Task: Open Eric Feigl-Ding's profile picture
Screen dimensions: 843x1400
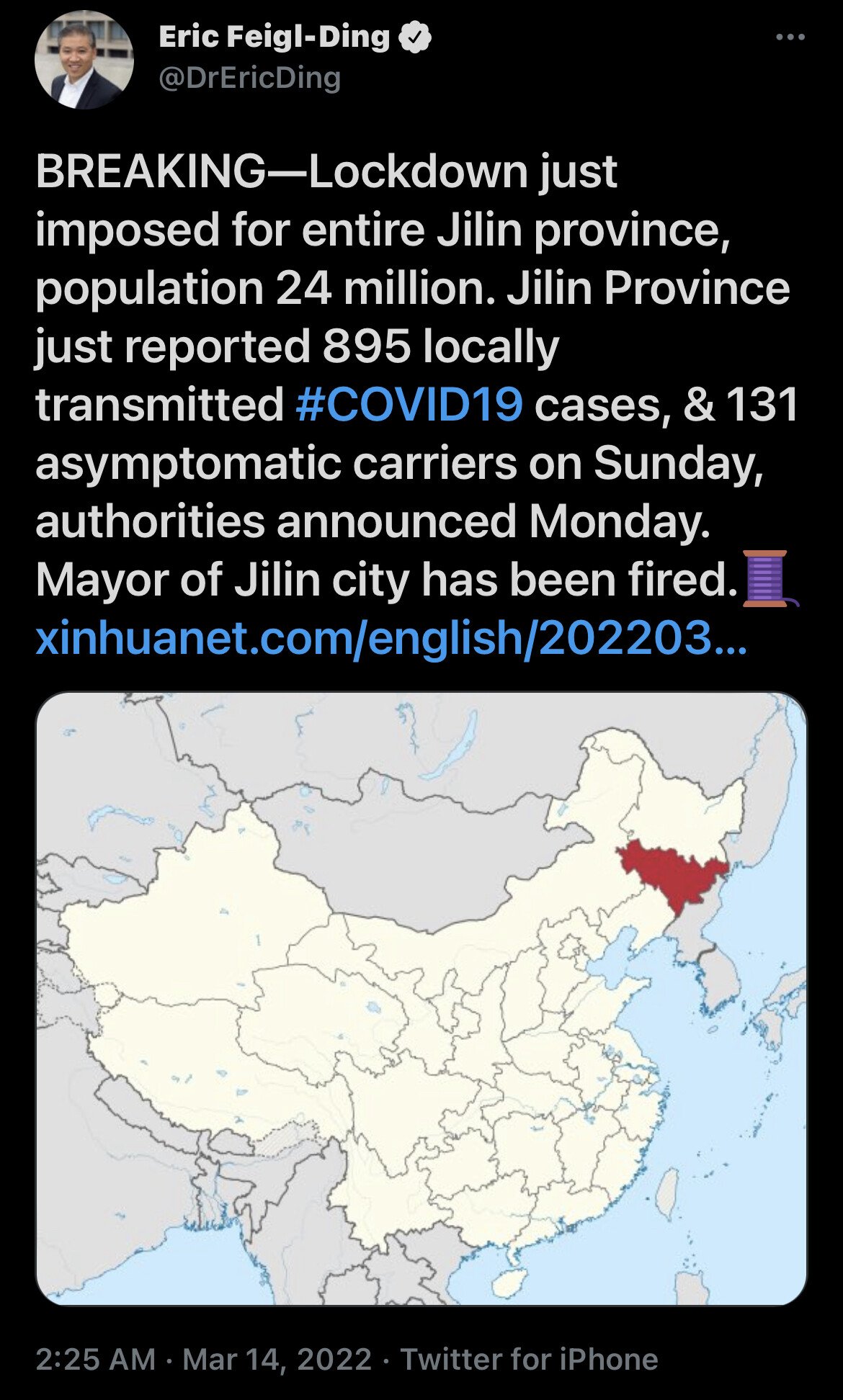Action: click(84, 60)
